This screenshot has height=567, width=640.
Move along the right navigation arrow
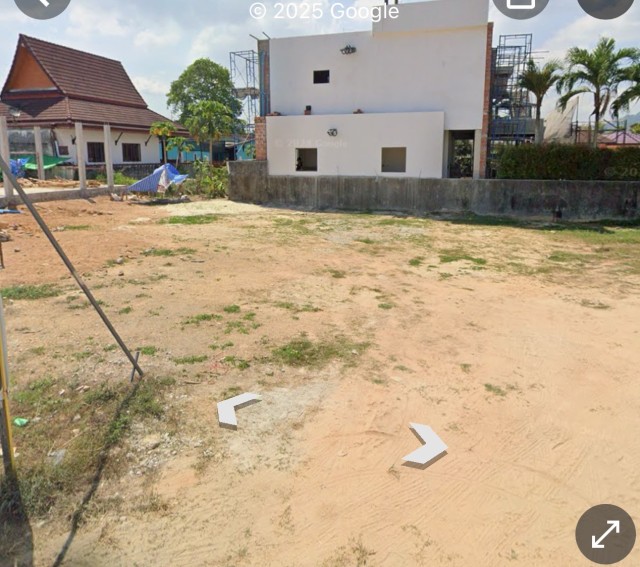(427, 445)
